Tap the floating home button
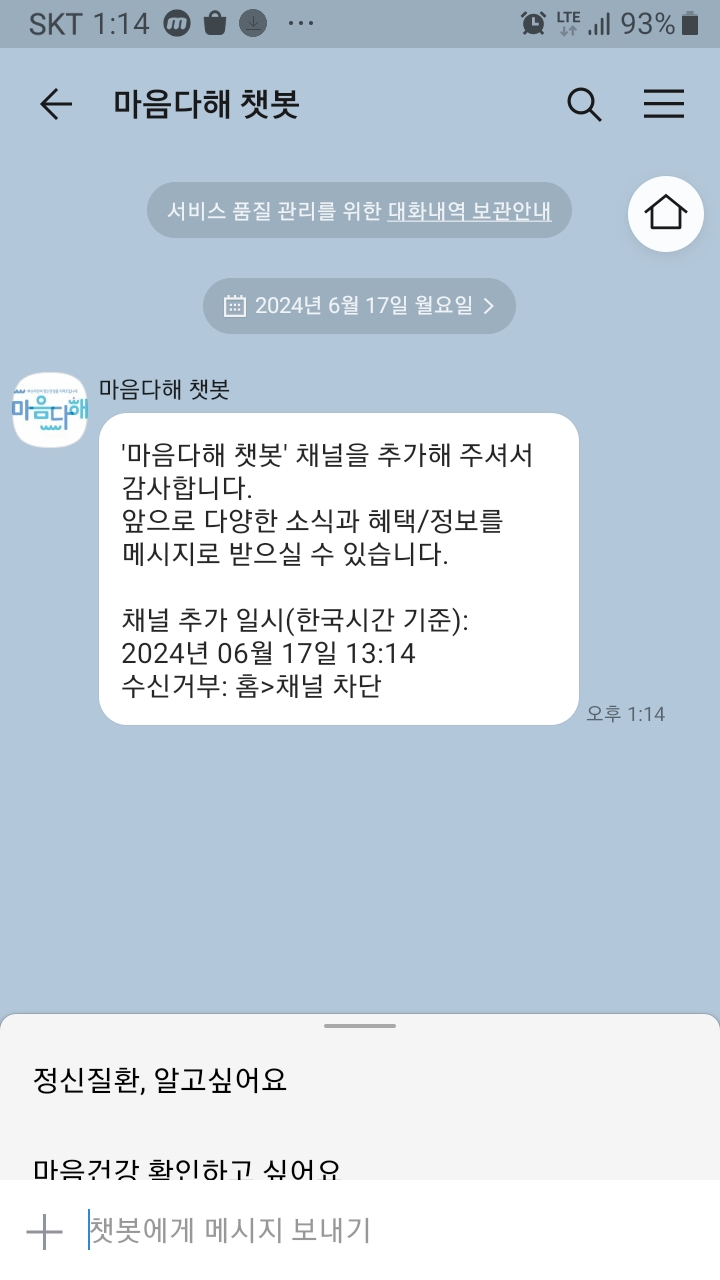 (x=666, y=213)
